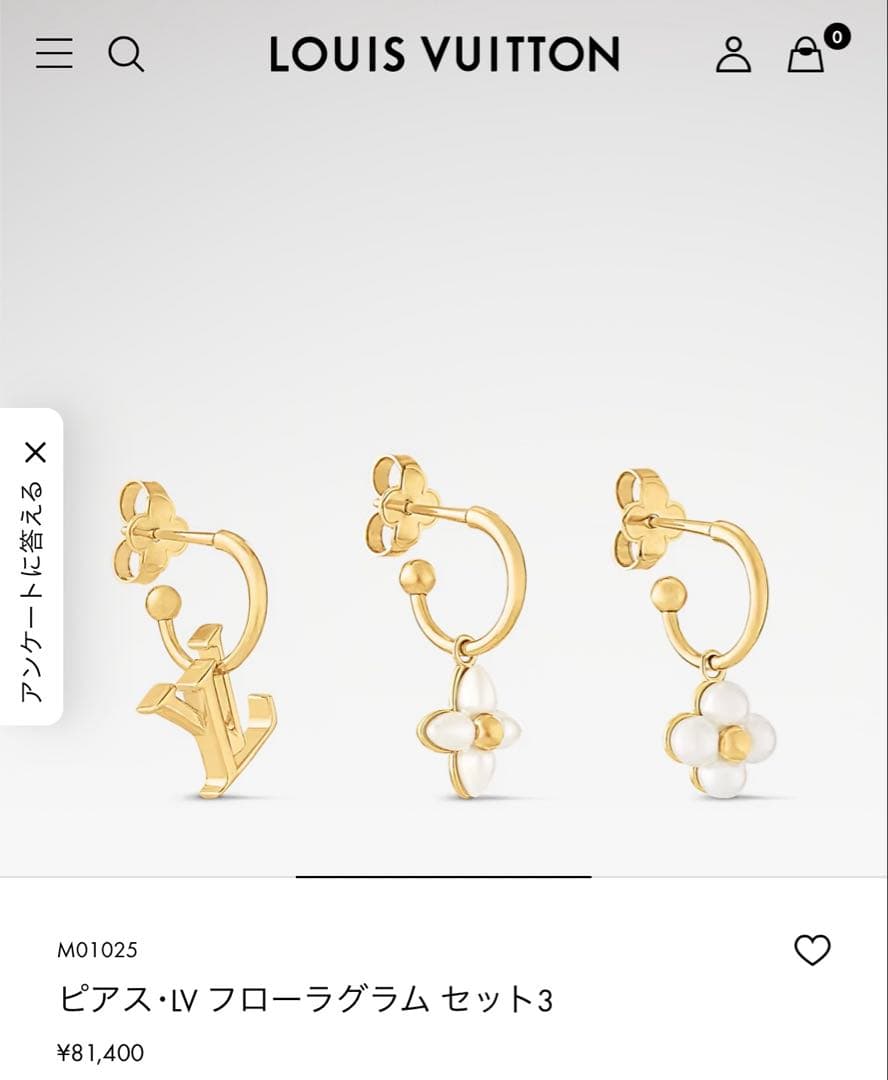Open the hamburger navigation menu
This screenshot has width=888, height=1080.
[55, 55]
